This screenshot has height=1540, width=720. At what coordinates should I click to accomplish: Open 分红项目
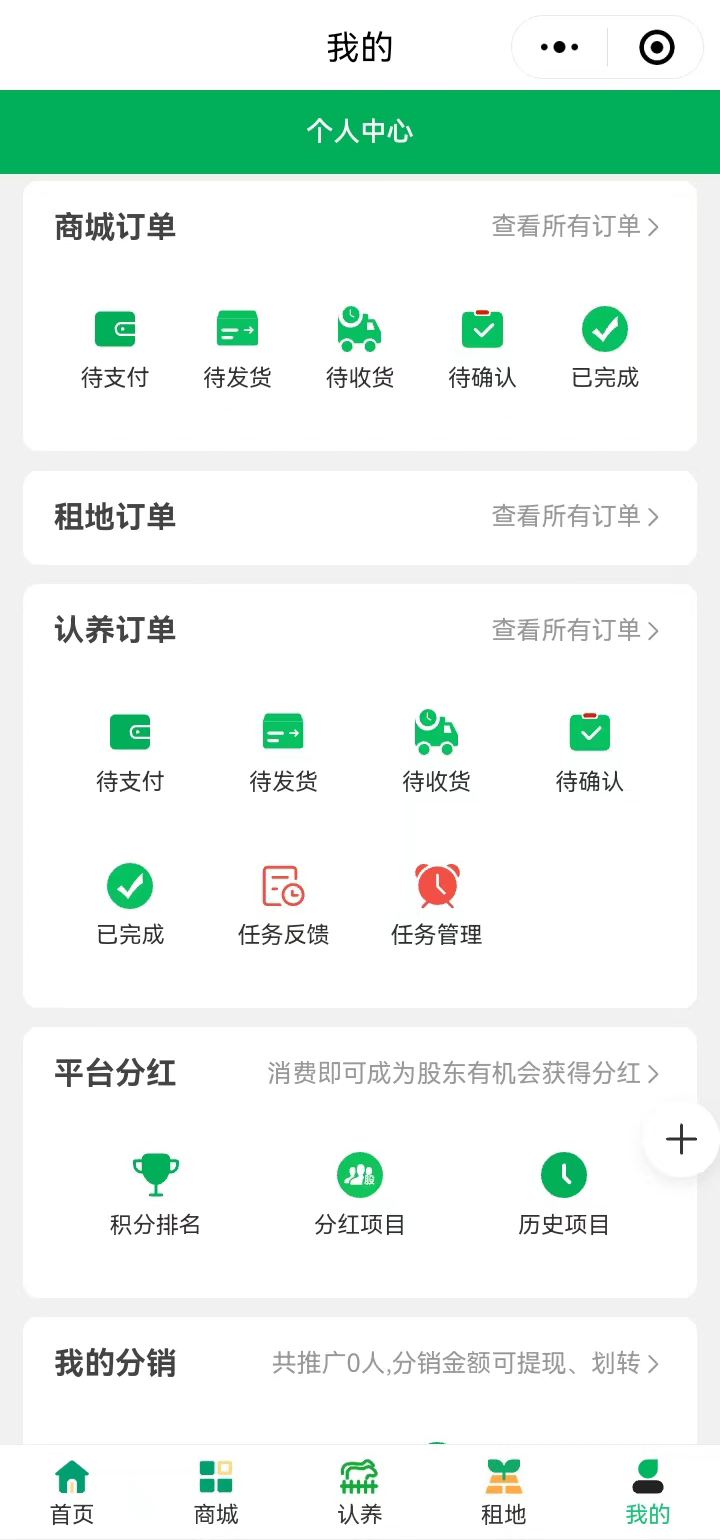coord(360,1195)
